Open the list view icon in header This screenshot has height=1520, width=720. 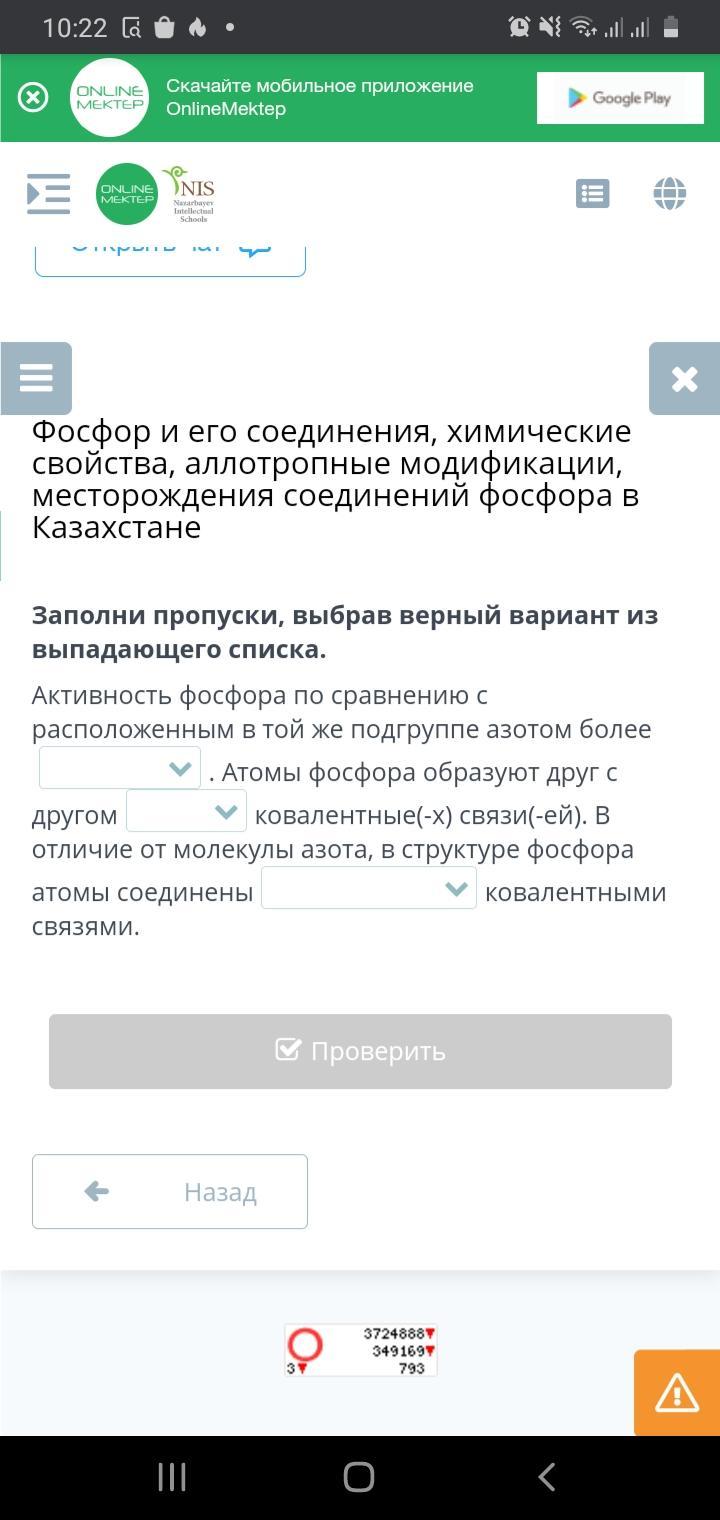pyautogui.click(x=593, y=193)
